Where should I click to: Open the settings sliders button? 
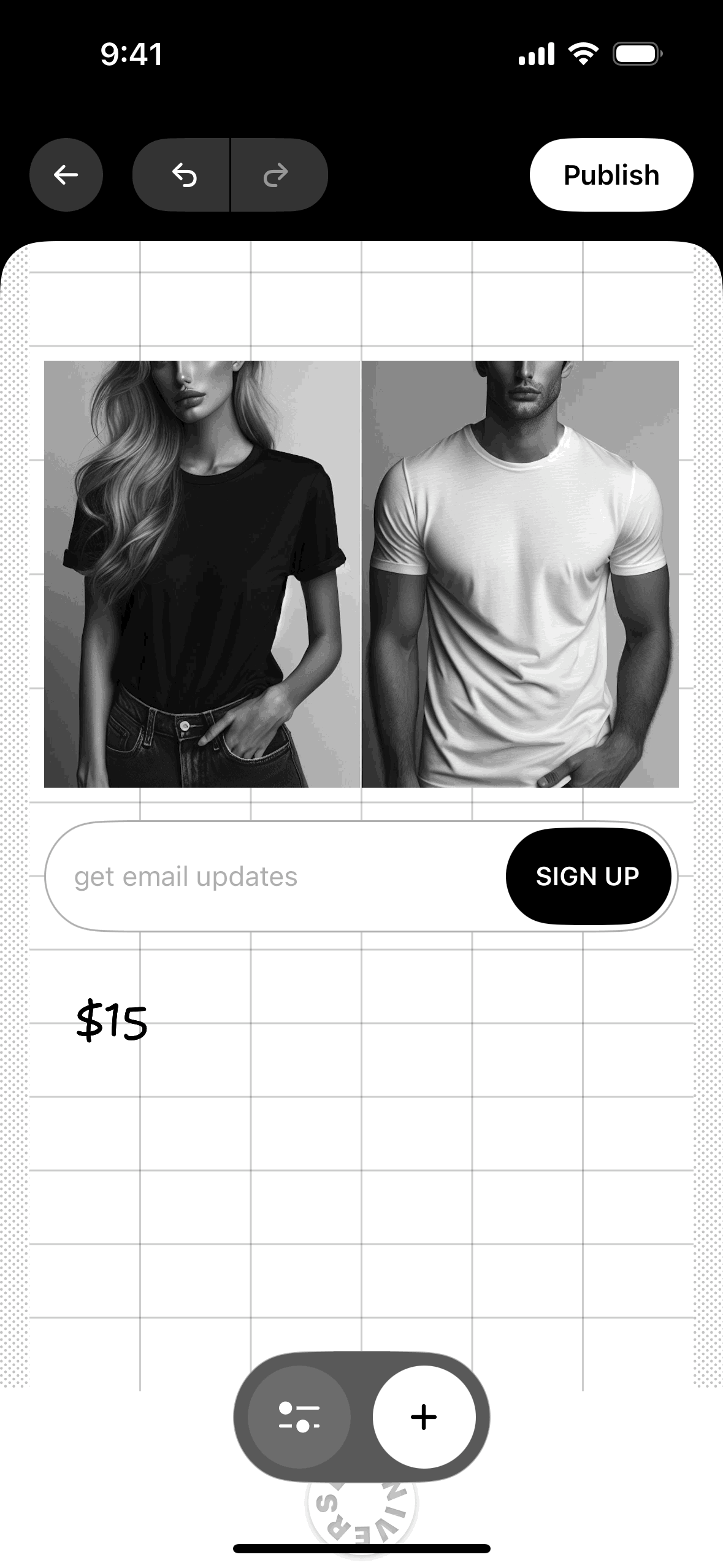coord(299,1417)
